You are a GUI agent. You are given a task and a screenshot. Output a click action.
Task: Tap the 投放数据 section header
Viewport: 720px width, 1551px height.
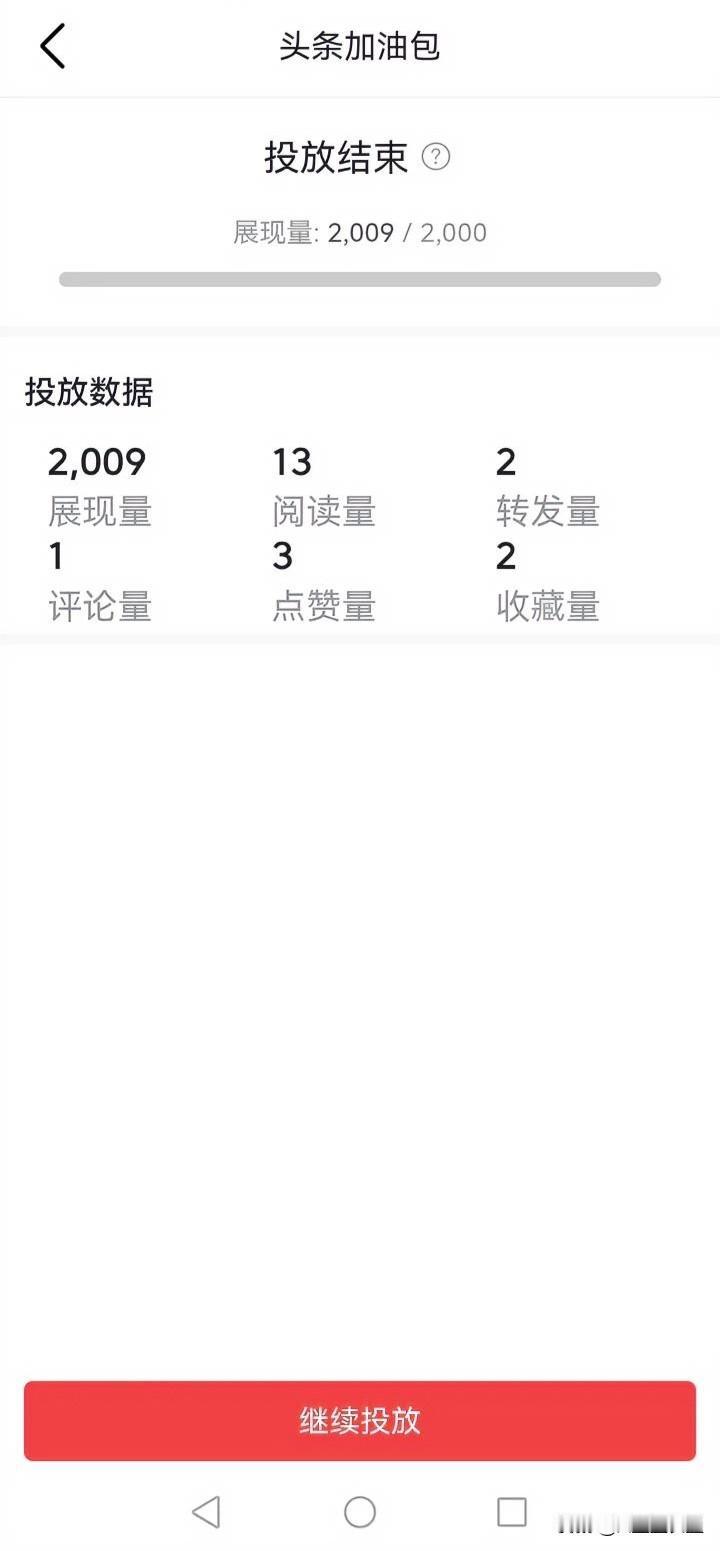coord(88,394)
